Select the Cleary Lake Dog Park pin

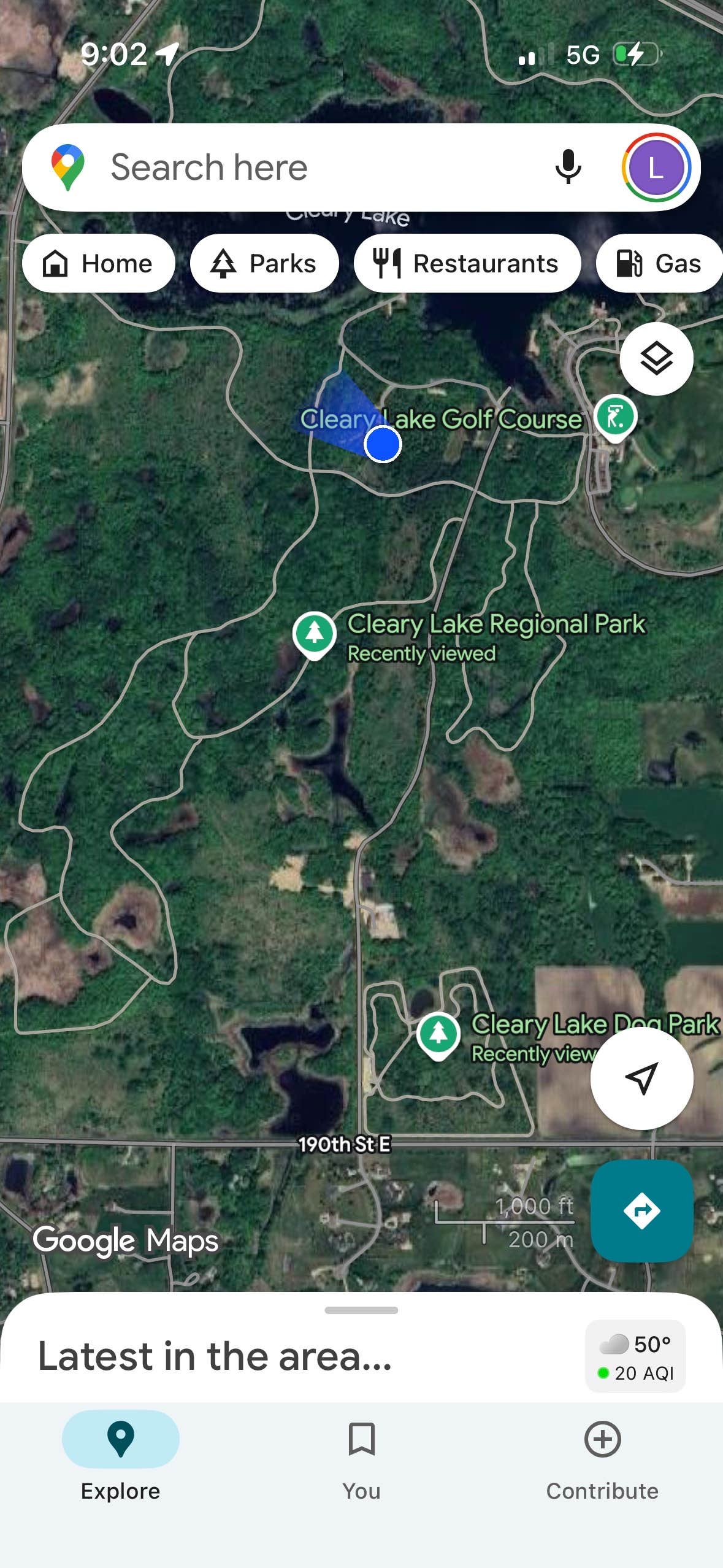pyautogui.click(x=438, y=1034)
